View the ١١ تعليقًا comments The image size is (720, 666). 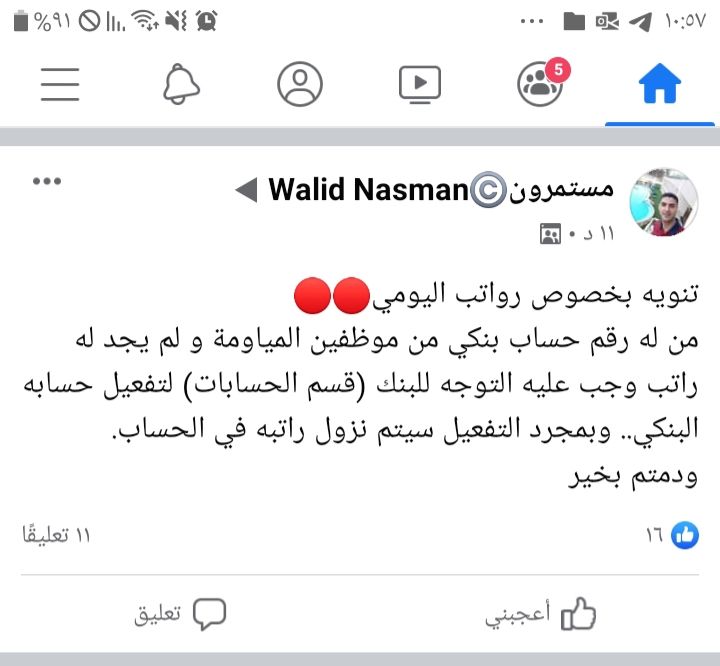(x=56, y=536)
